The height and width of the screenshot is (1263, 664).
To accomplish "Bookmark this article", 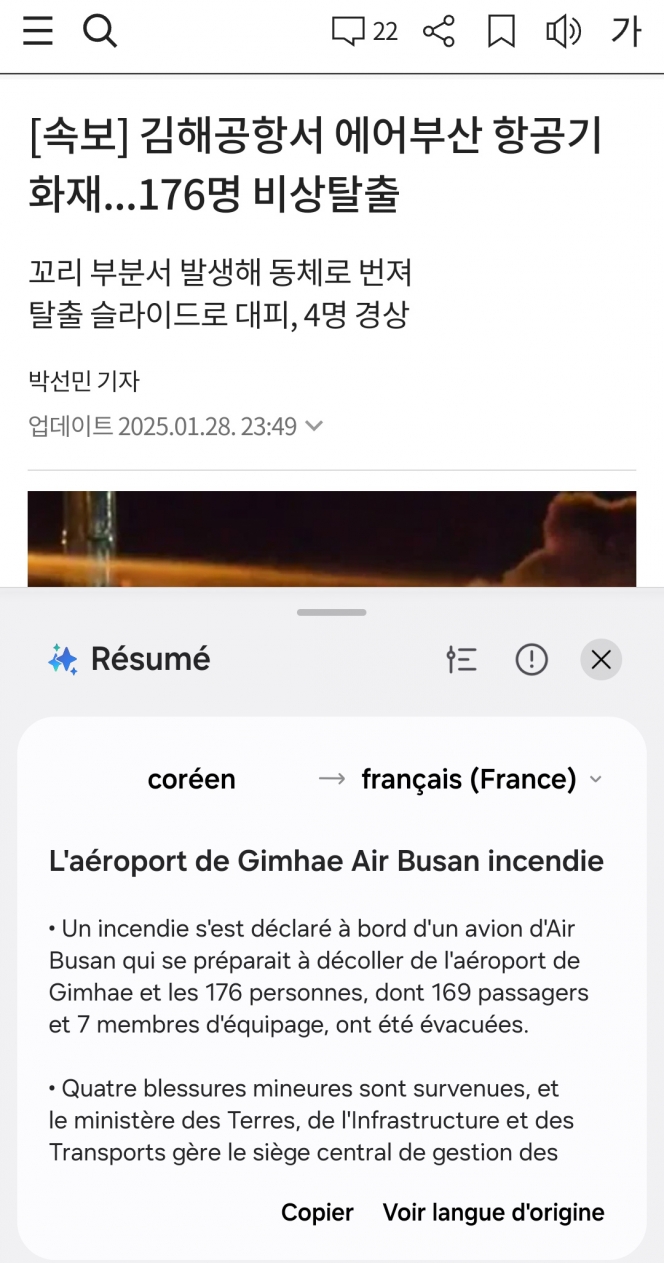I will click(501, 32).
